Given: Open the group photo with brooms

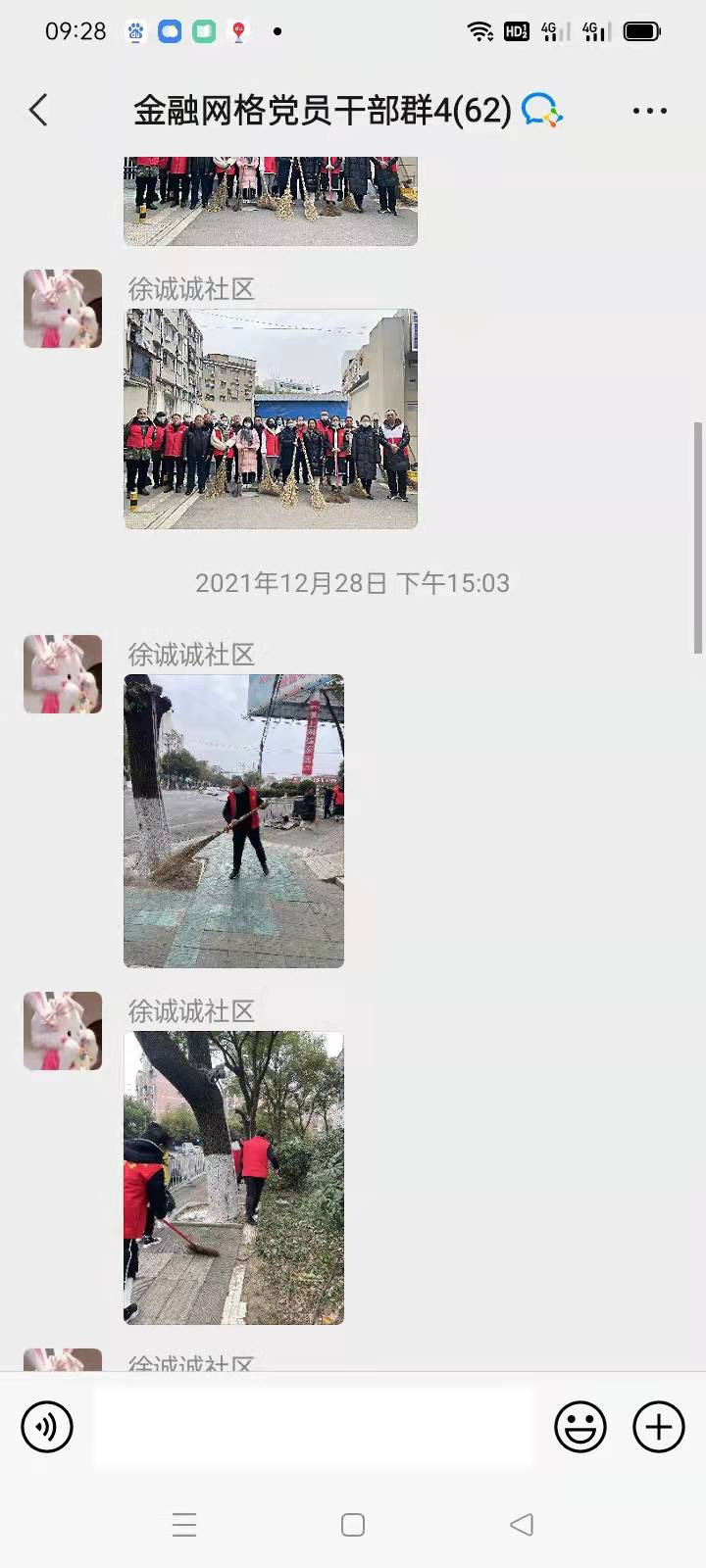Looking at the screenshot, I should click(271, 419).
